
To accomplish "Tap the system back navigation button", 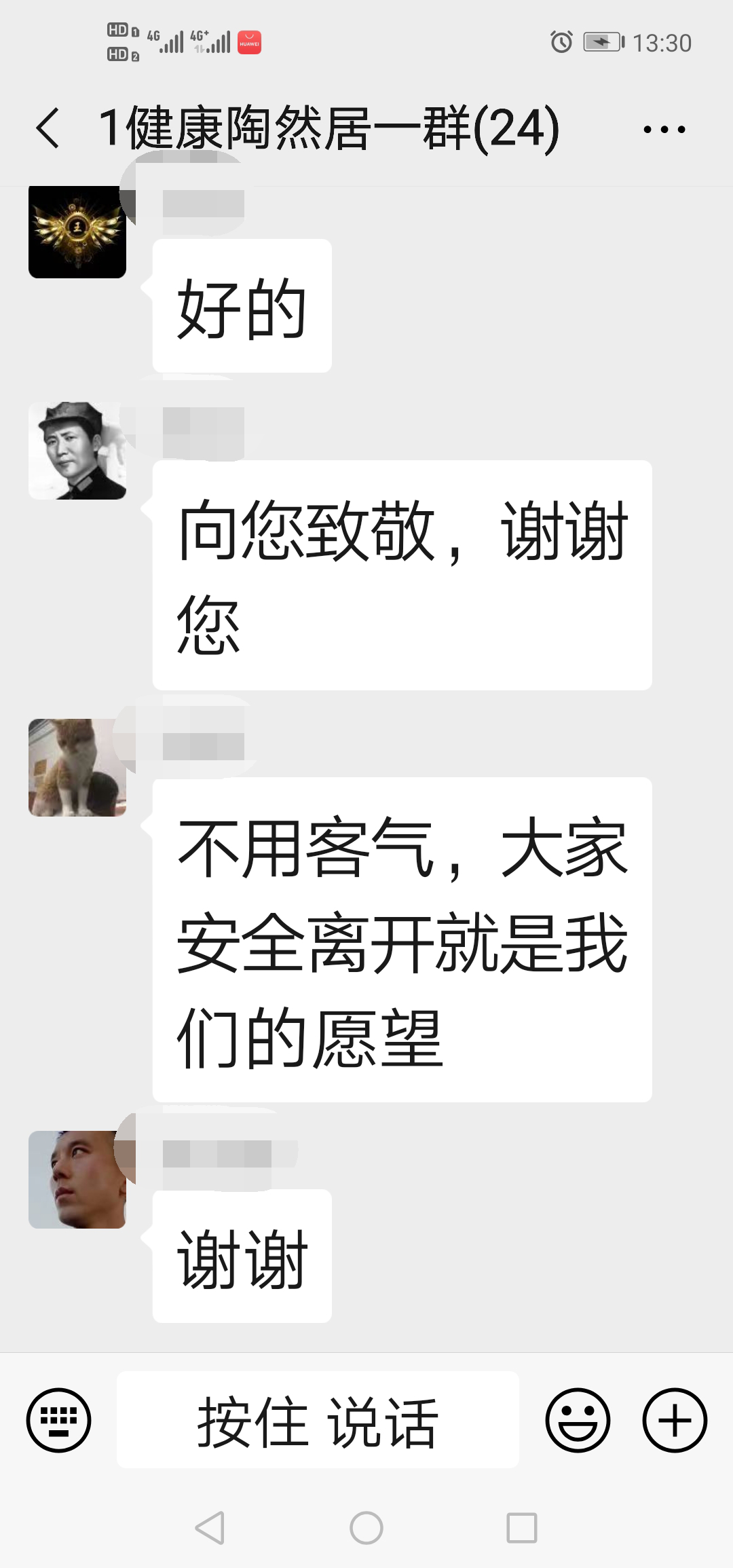I will coord(210,1529).
